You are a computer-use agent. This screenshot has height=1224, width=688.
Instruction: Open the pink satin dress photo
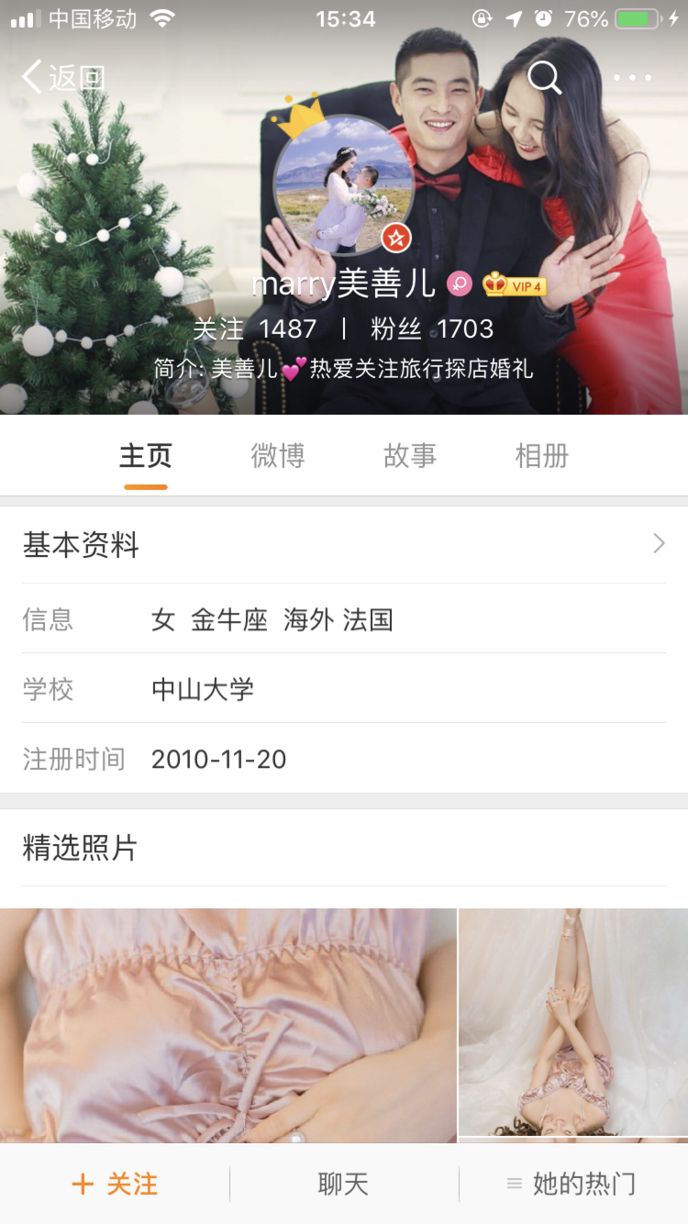click(228, 1025)
